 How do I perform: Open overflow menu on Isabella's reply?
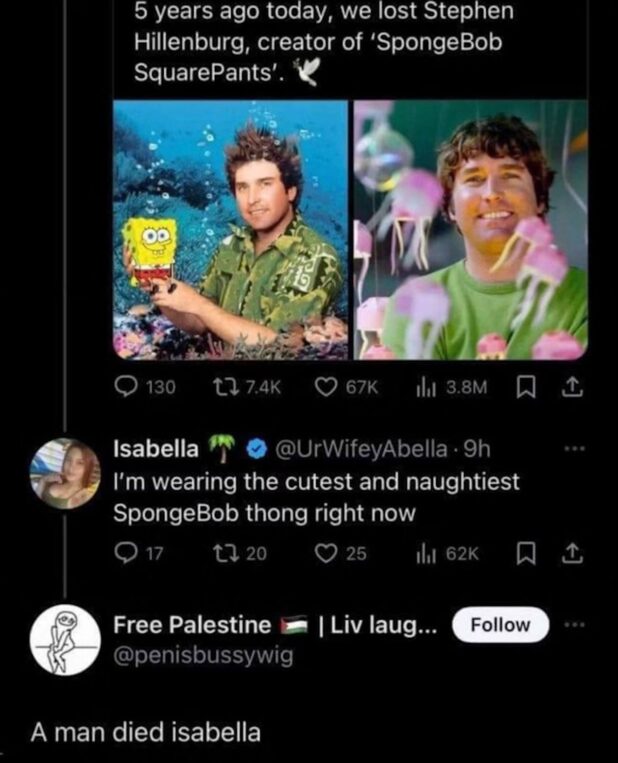pos(572,448)
